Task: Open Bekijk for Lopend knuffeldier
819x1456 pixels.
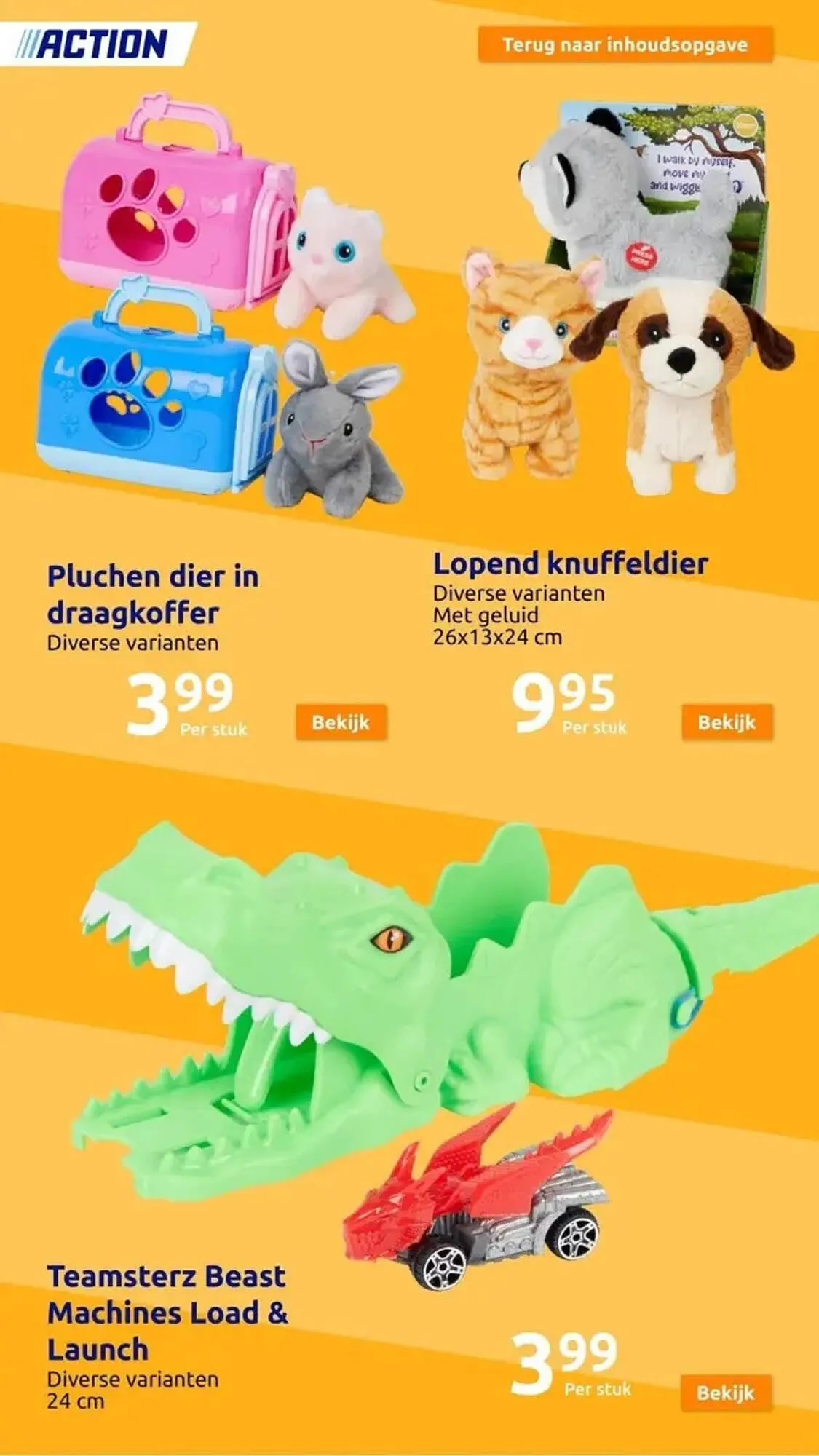Action: (x=727, y=722)
